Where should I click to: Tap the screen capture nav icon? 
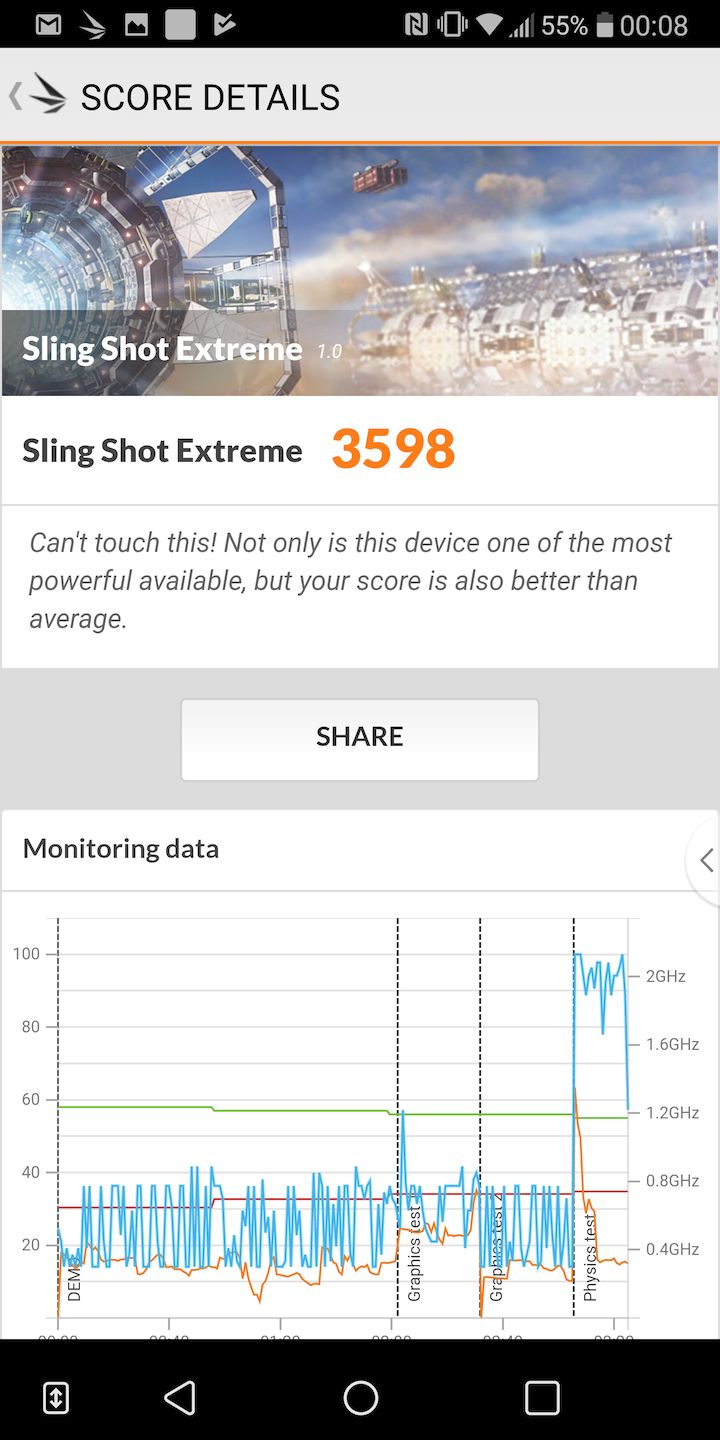56,1398
